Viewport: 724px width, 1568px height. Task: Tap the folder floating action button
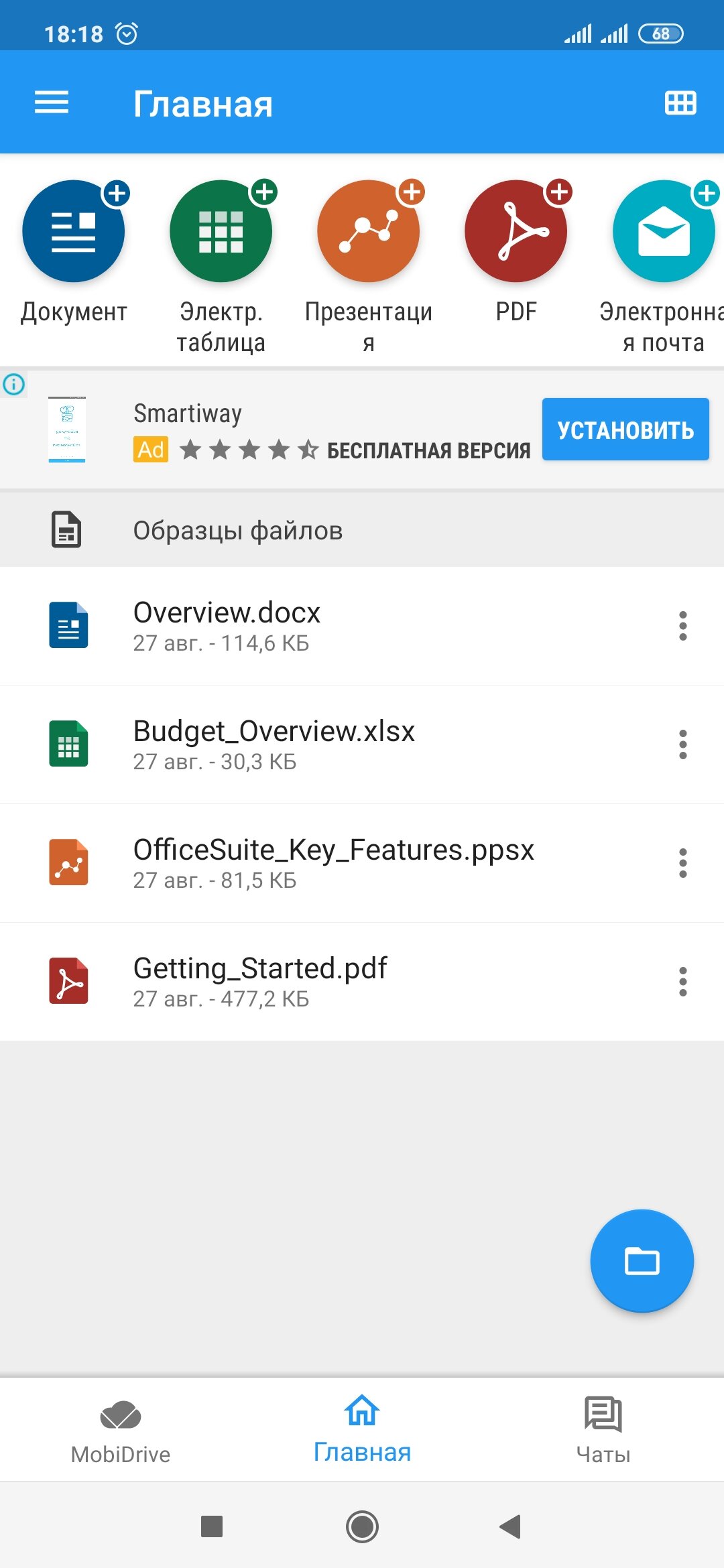[x=642, y=1260]
